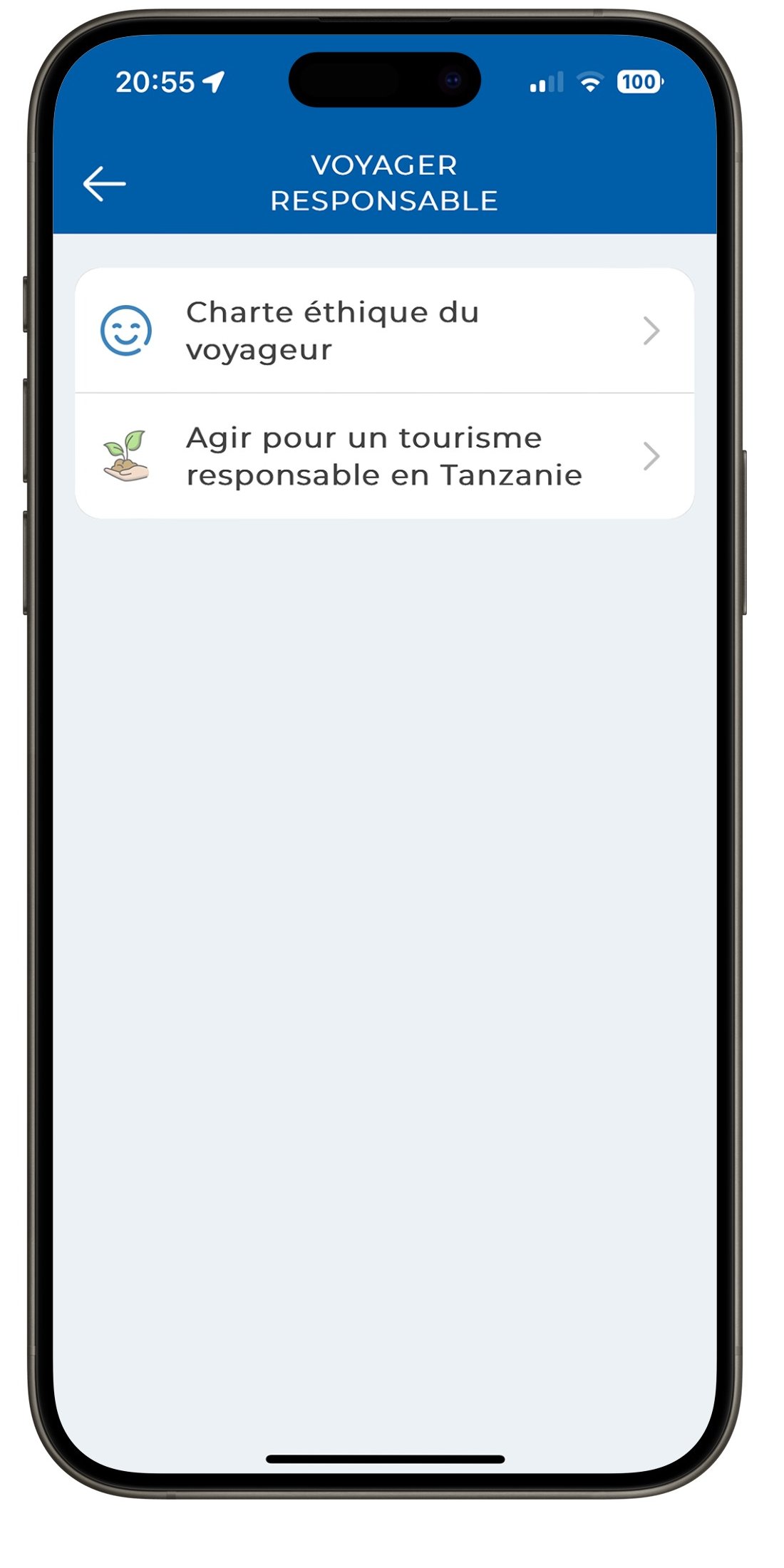Go back using the top-left arrow
This screenshot has height=1568, width=784.
[x=104, y=184]
